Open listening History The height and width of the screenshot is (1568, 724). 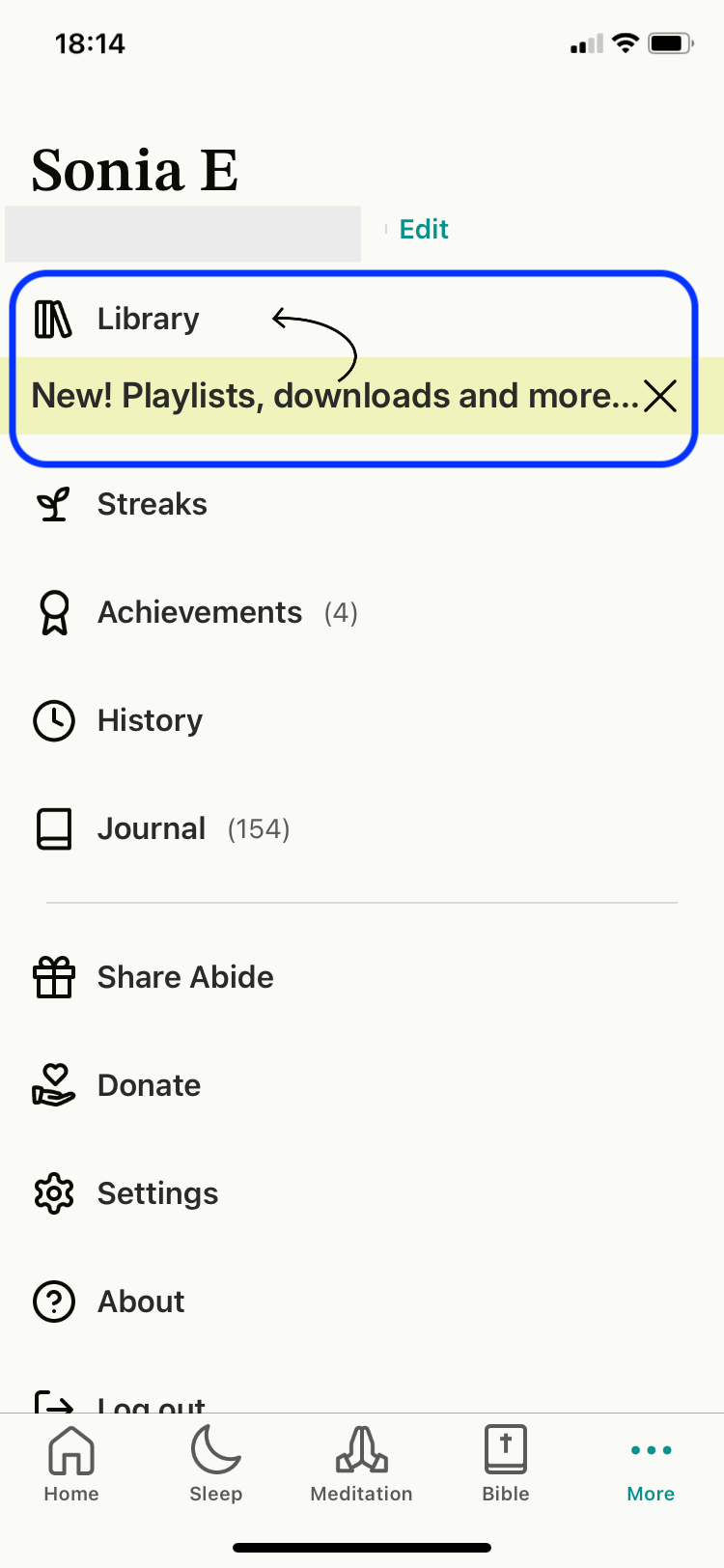coord(150,720)
